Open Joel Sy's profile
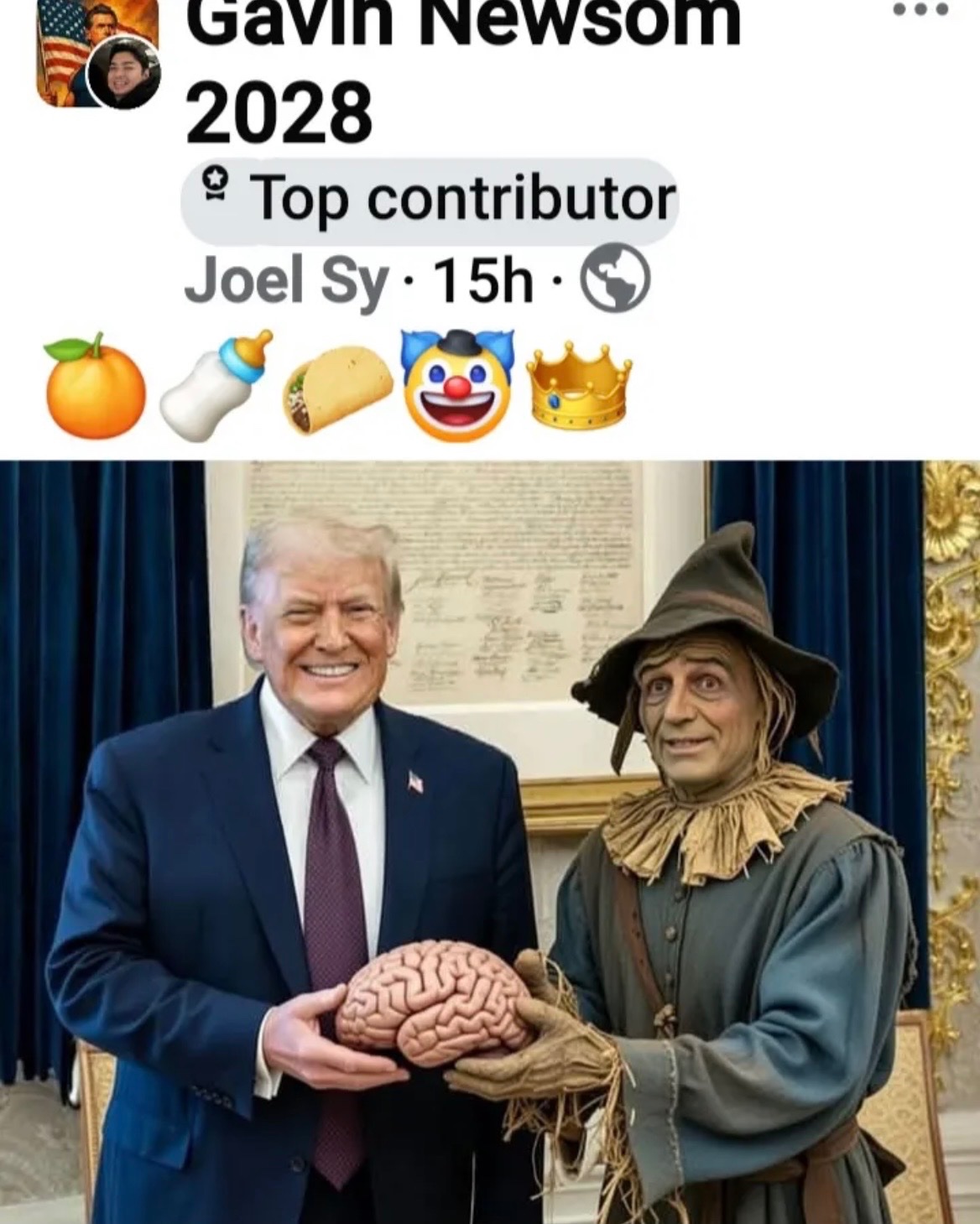 click(286, 283)
